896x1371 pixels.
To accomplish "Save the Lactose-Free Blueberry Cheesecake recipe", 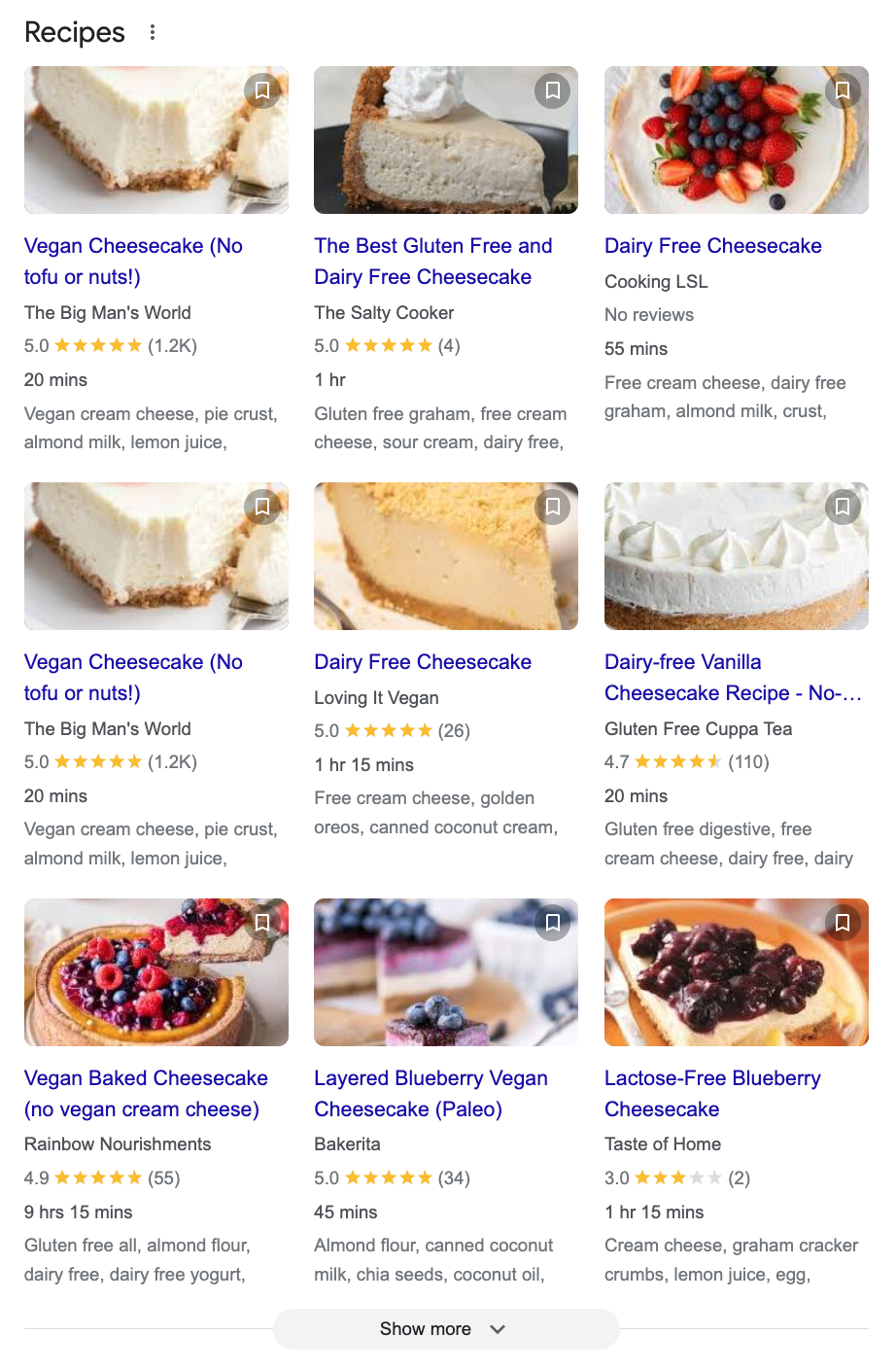I will (x=842, y=922).
